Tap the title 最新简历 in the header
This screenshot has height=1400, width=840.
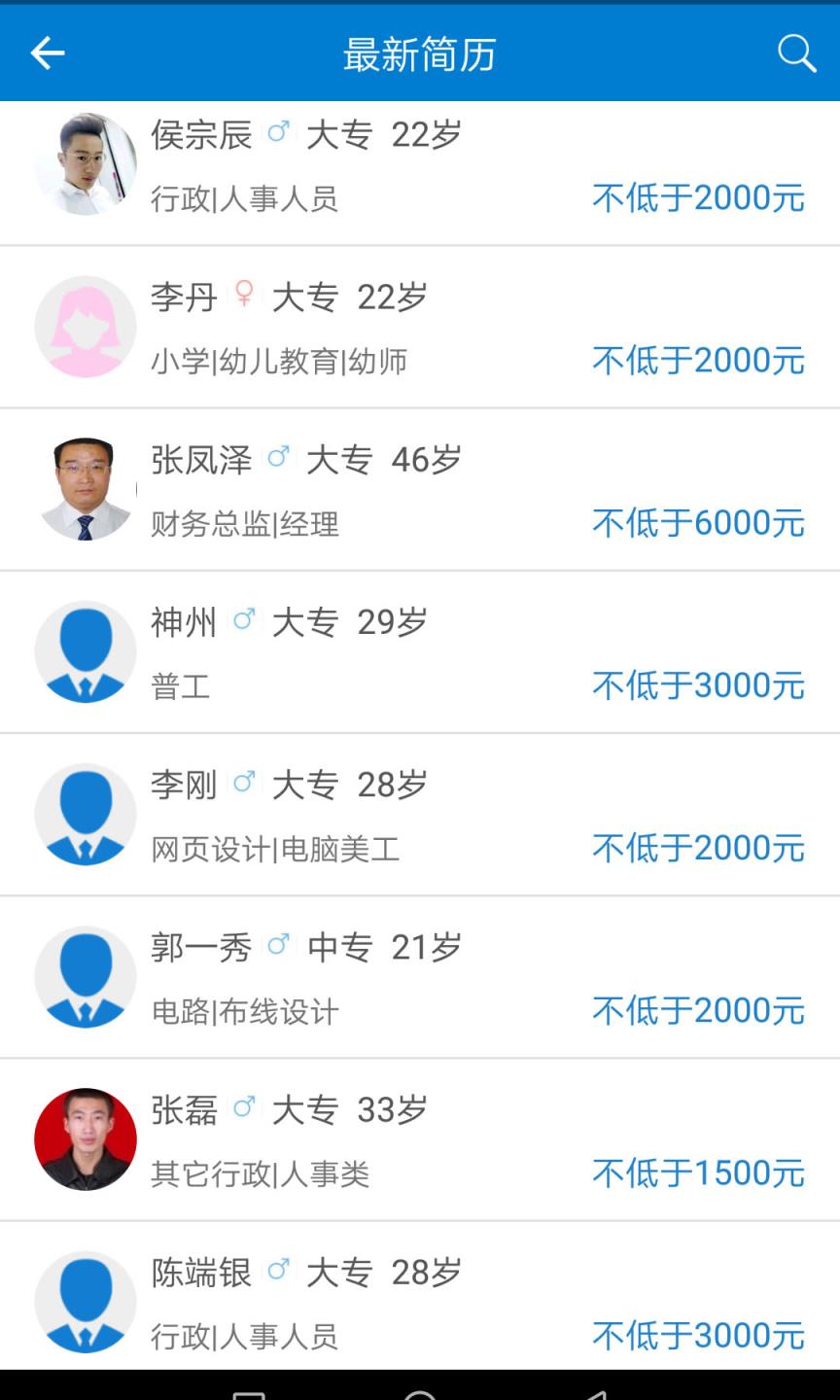[x=420, y=52]
